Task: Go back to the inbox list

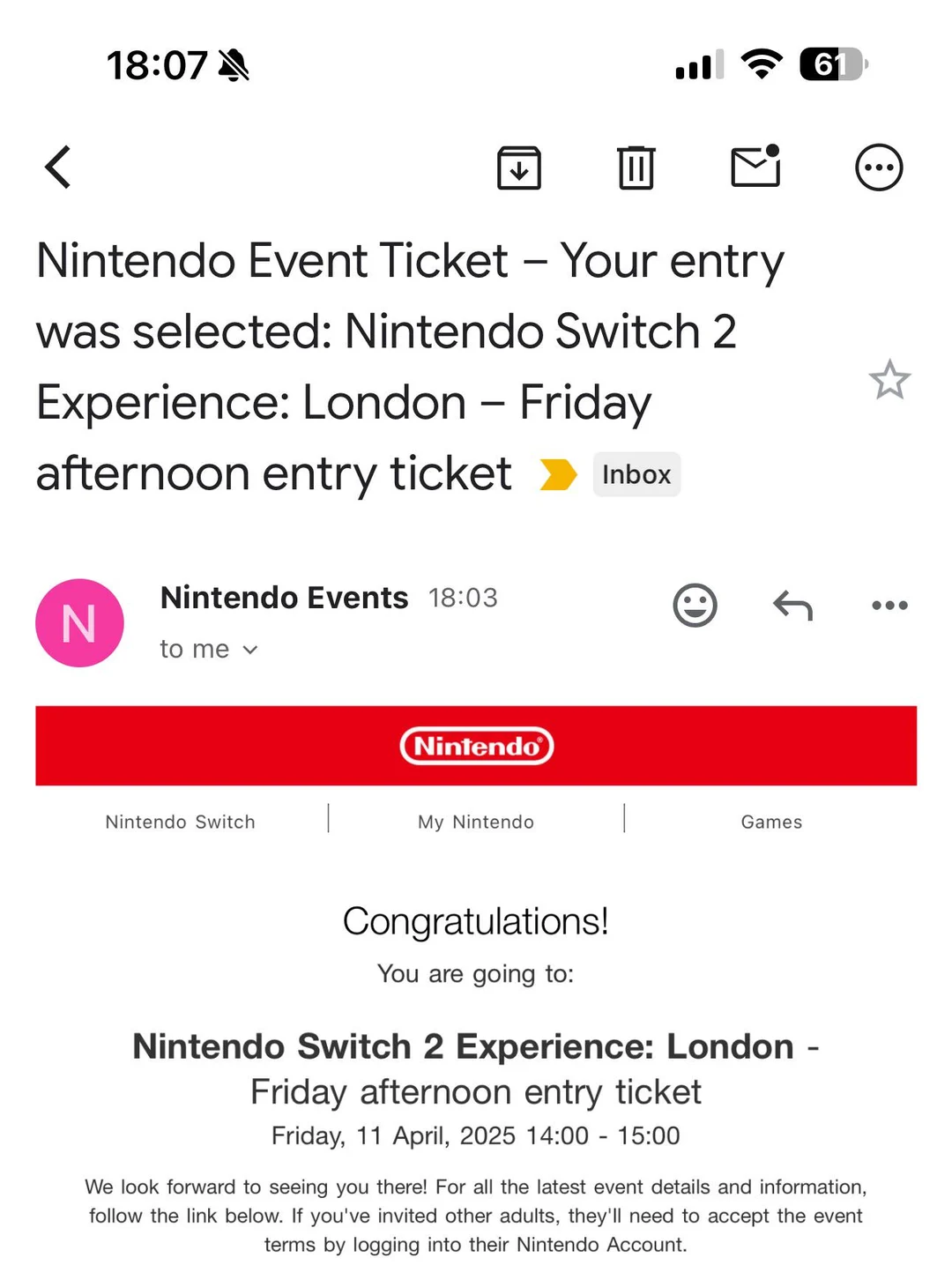Action: 56,167
